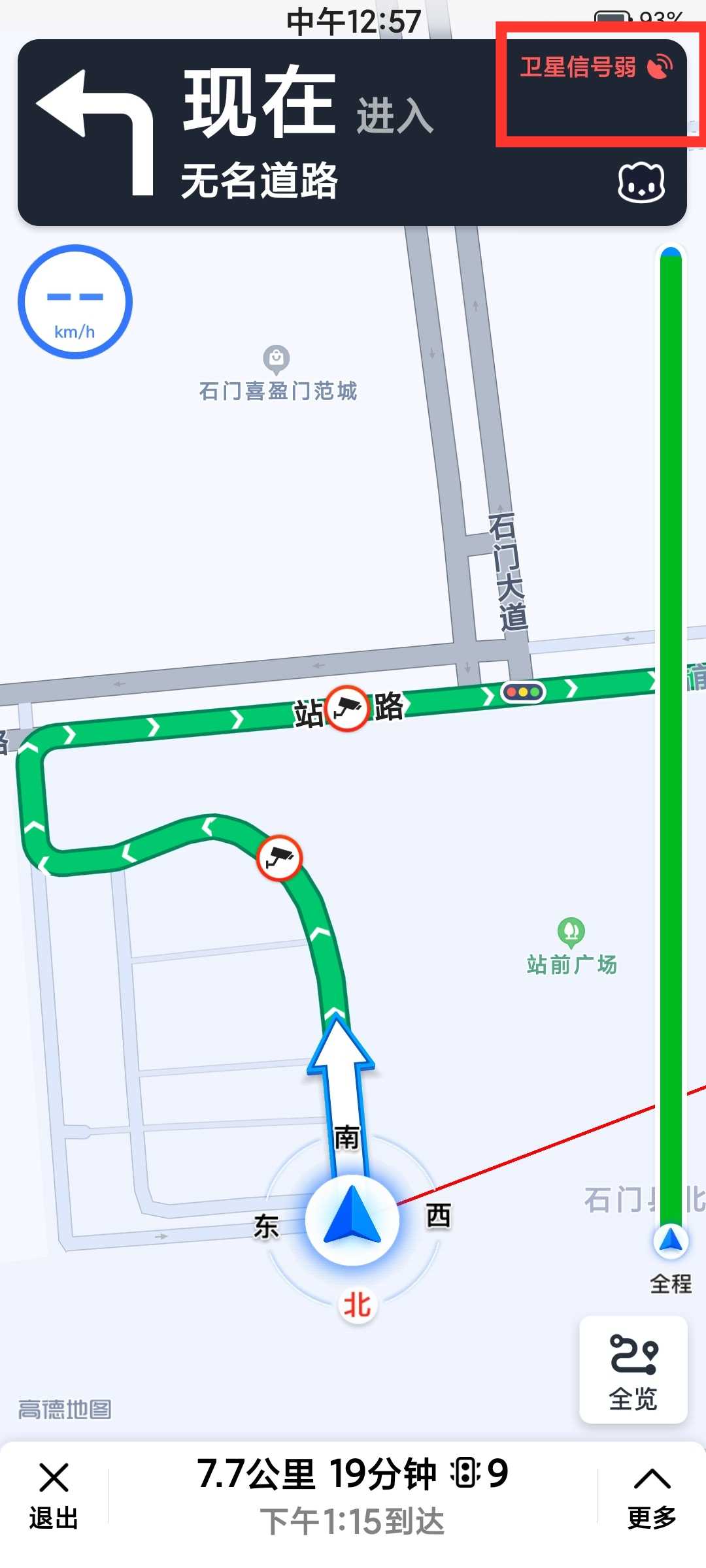Viewport: 706px width, 1568px height.
Task: Select the 石门喜盈门范城 map marker
Action: (x=277, y=359)
